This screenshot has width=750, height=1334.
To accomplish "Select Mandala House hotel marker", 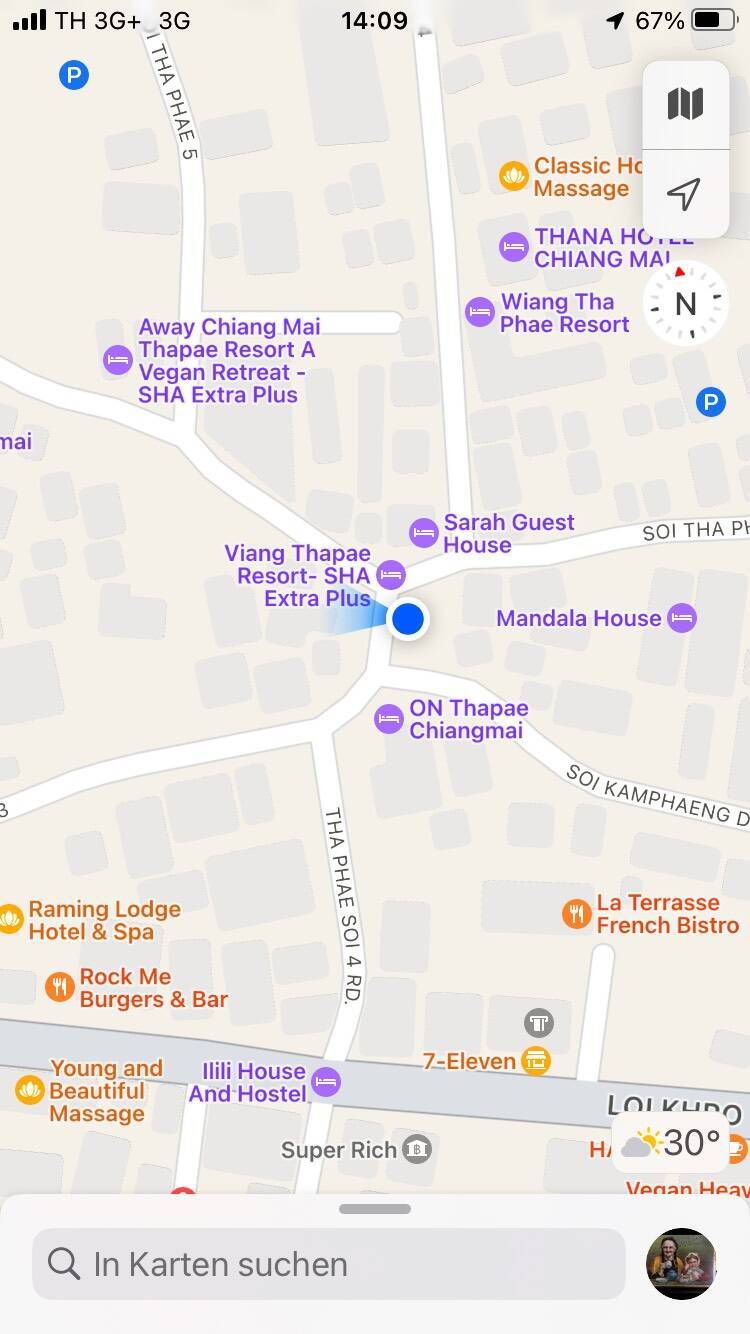I will [682, 618].
